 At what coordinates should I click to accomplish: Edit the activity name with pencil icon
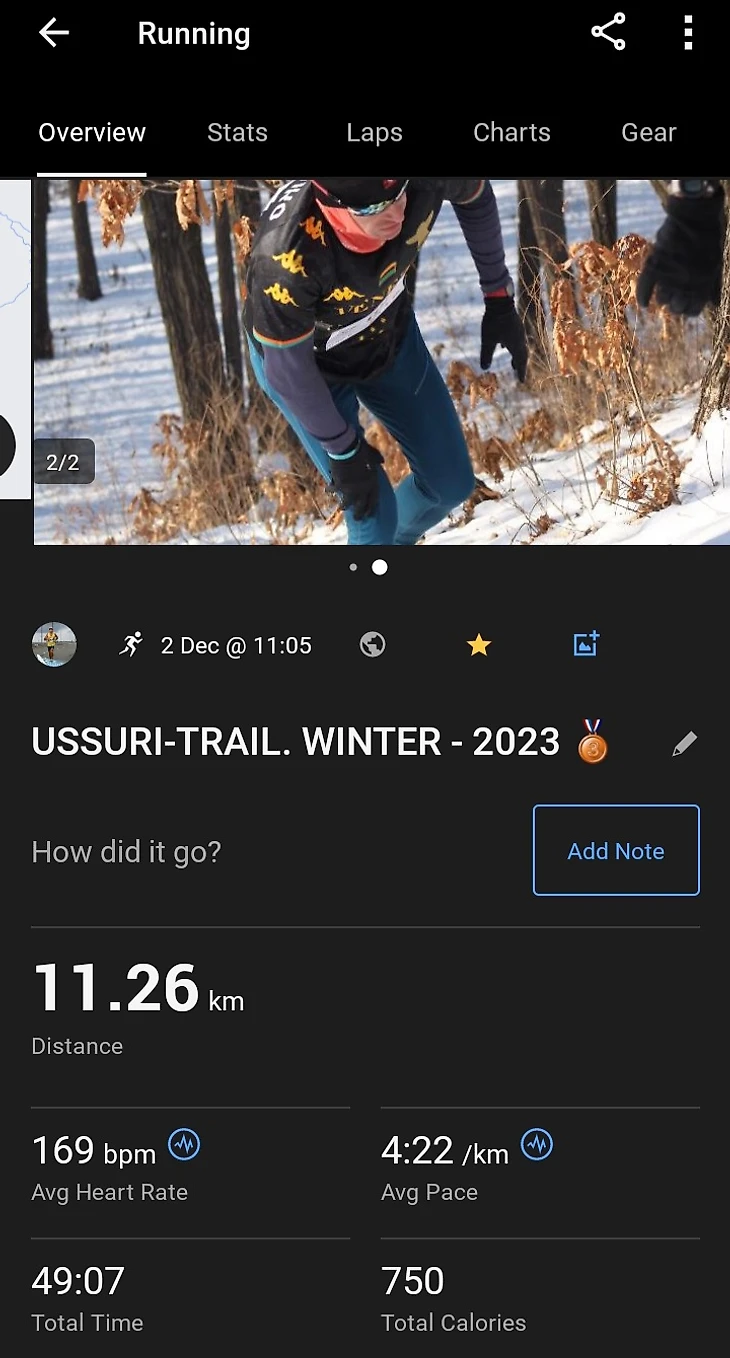(x=684, y=743)
